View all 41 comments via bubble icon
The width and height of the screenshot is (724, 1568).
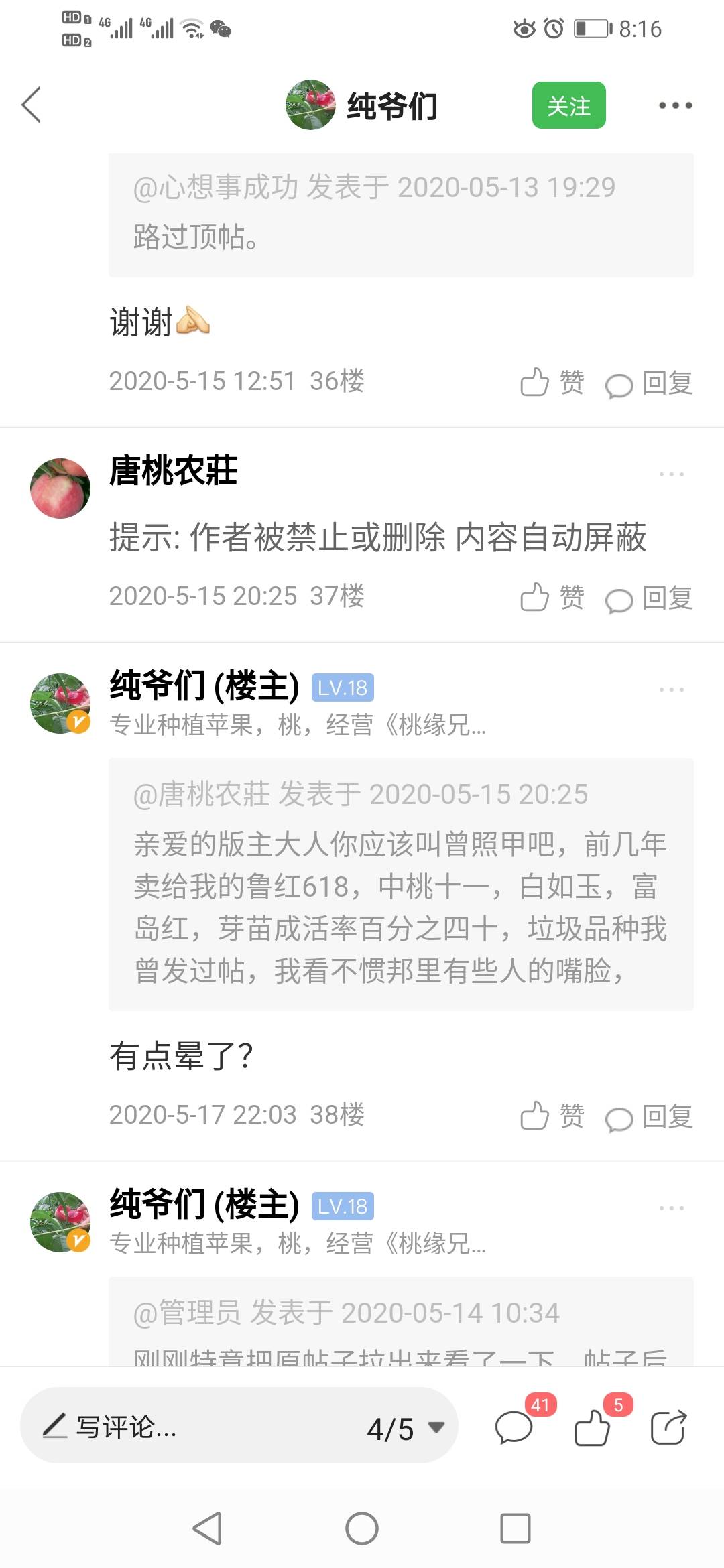click(515, 1427)
